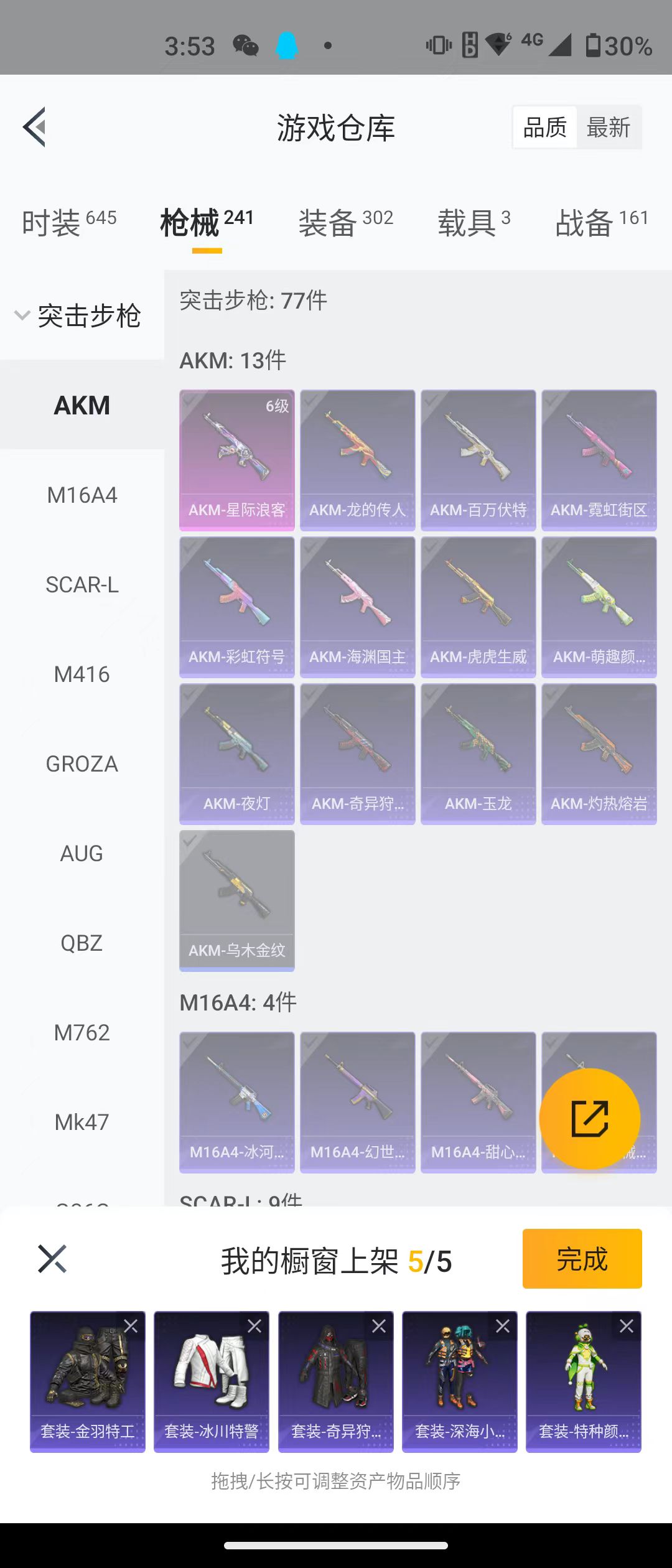Confirm showcase with the 完成 button
Screen dimensions: 672x1568
(x=582, y=1259)
